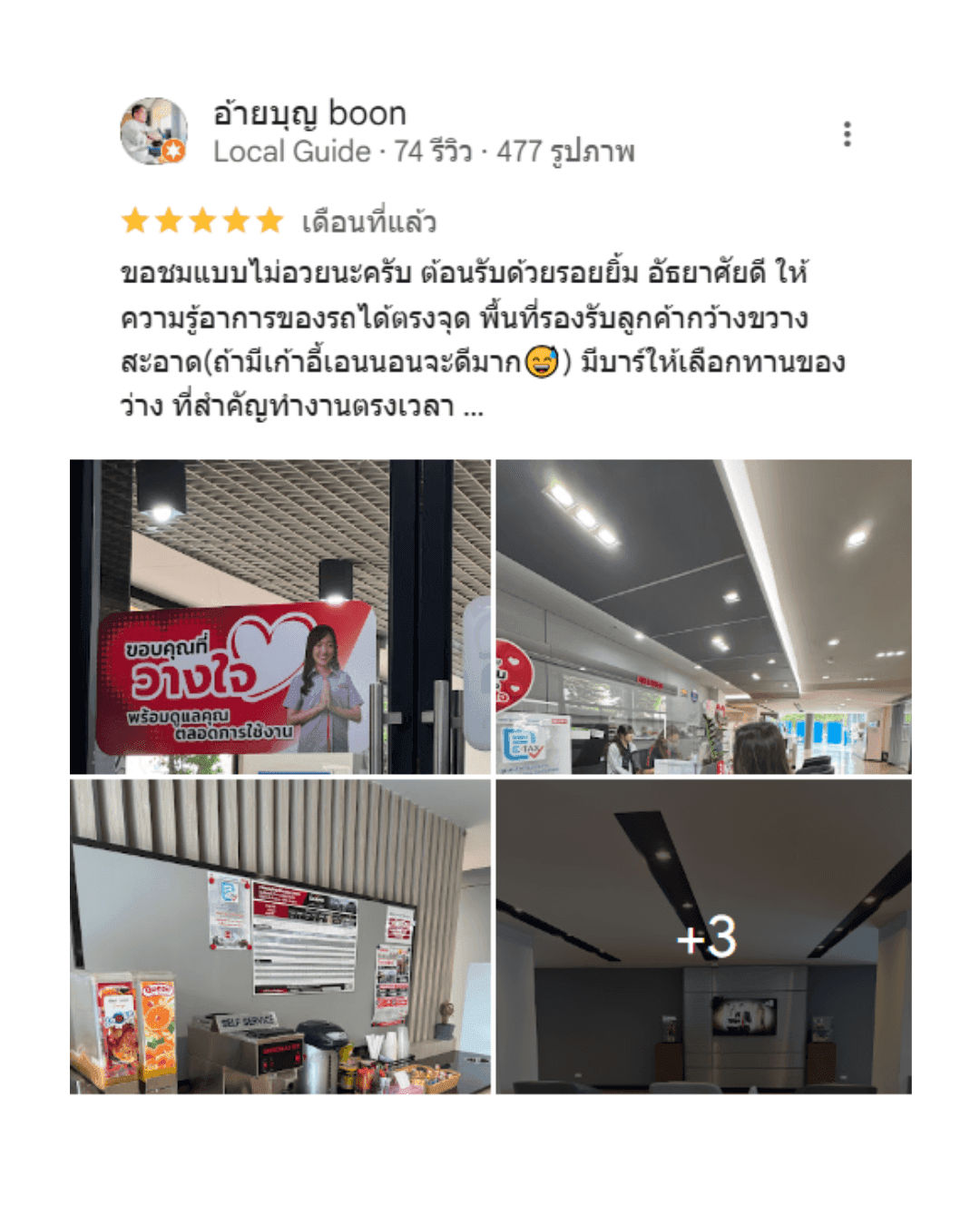Open อ้ายบุญ boon's profile picture

[153, 132]
